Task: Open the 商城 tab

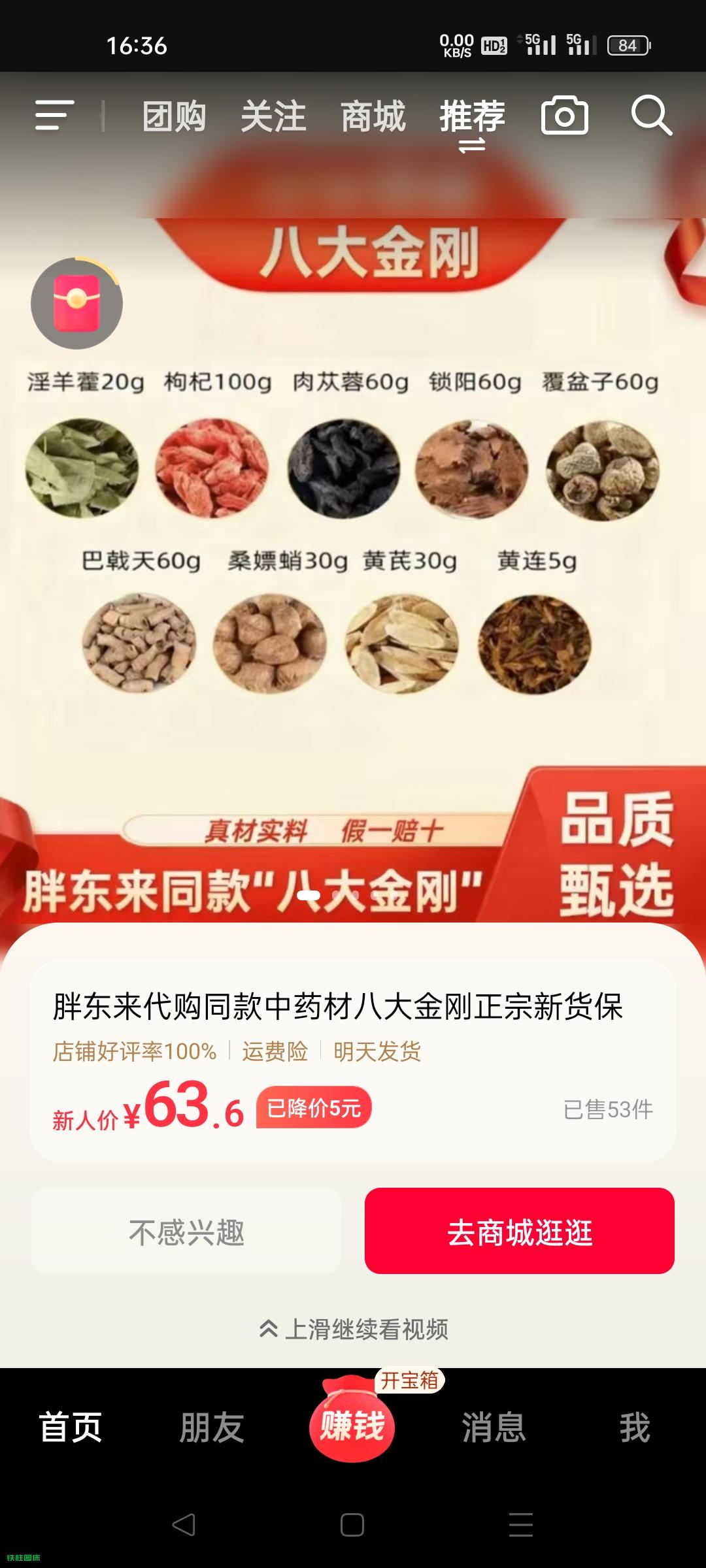Action: (373, 117)
